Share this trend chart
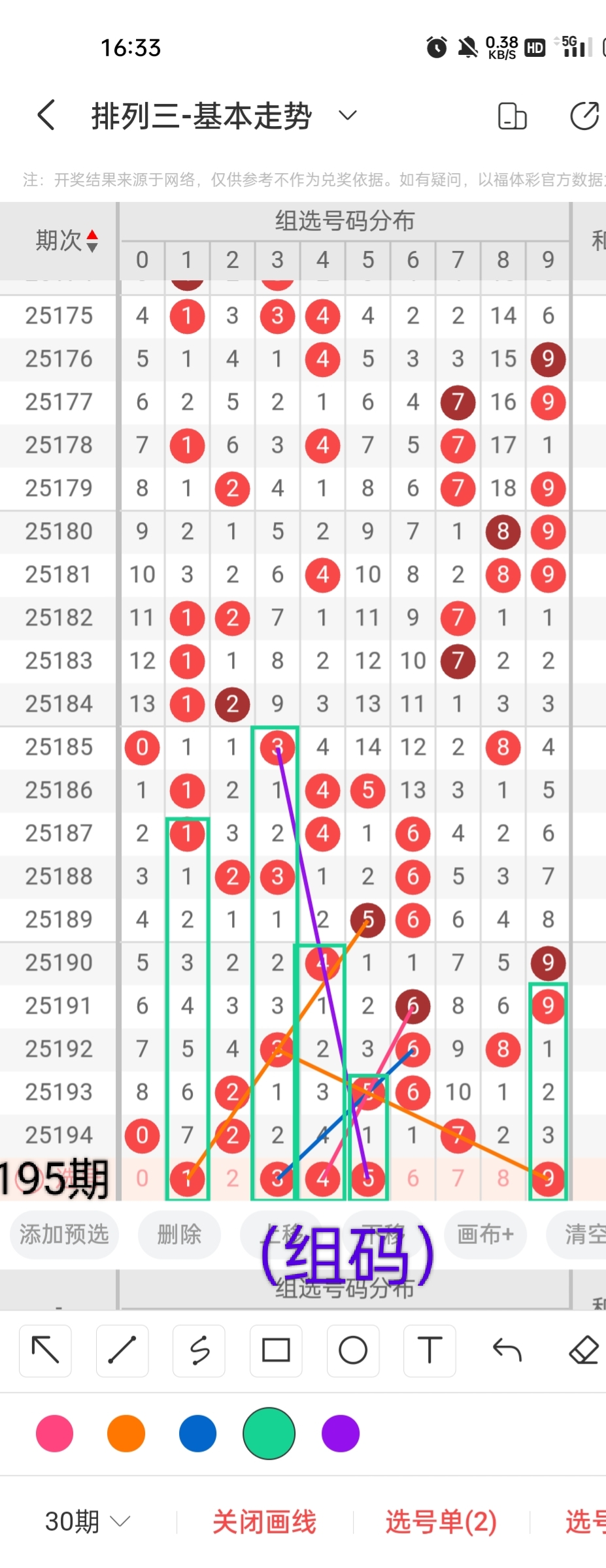This screenshot has width=606, height=1568. pos(584,116)
